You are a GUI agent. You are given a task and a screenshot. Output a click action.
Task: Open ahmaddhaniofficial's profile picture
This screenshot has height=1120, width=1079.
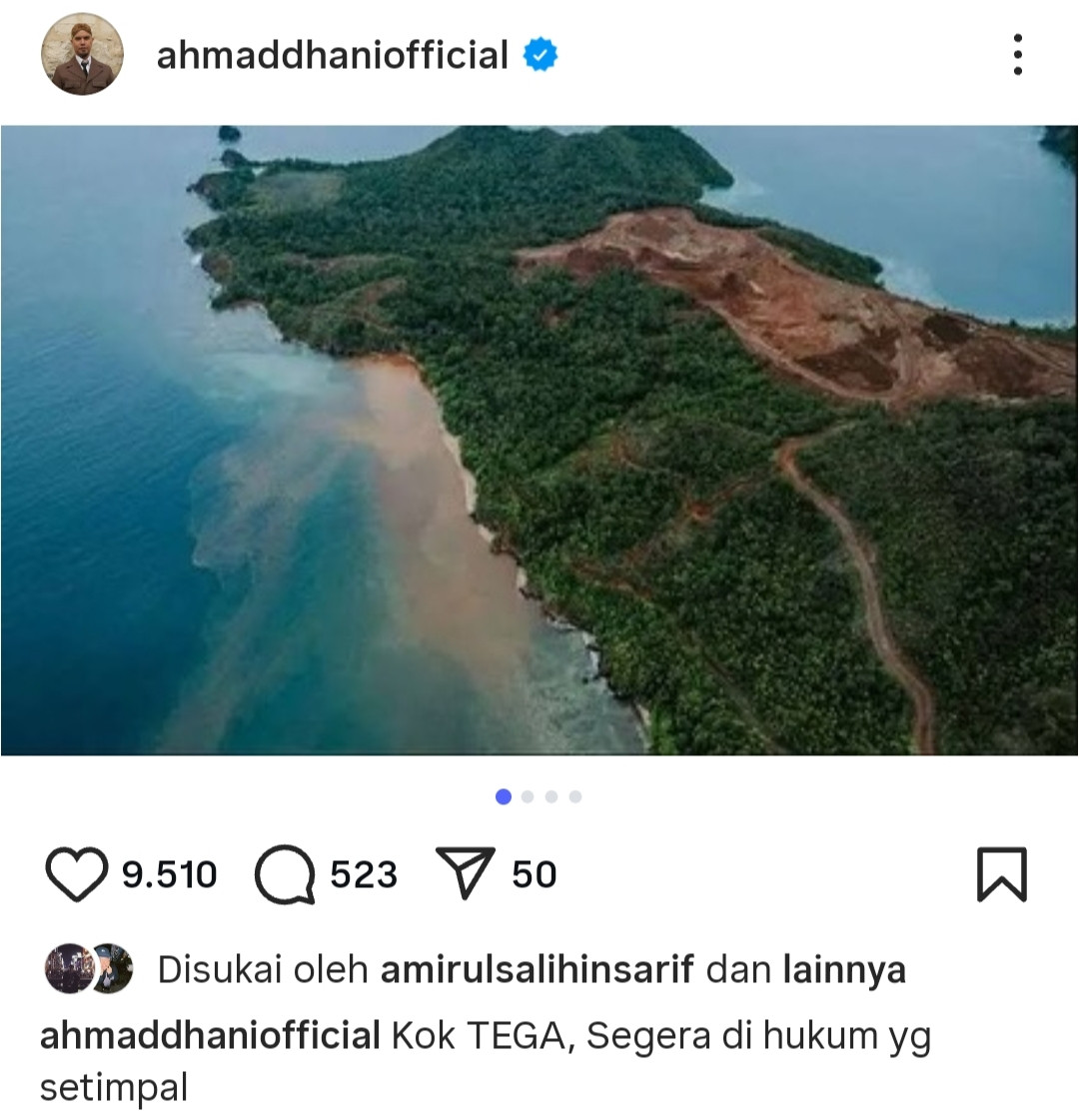(x=82, y=55)
